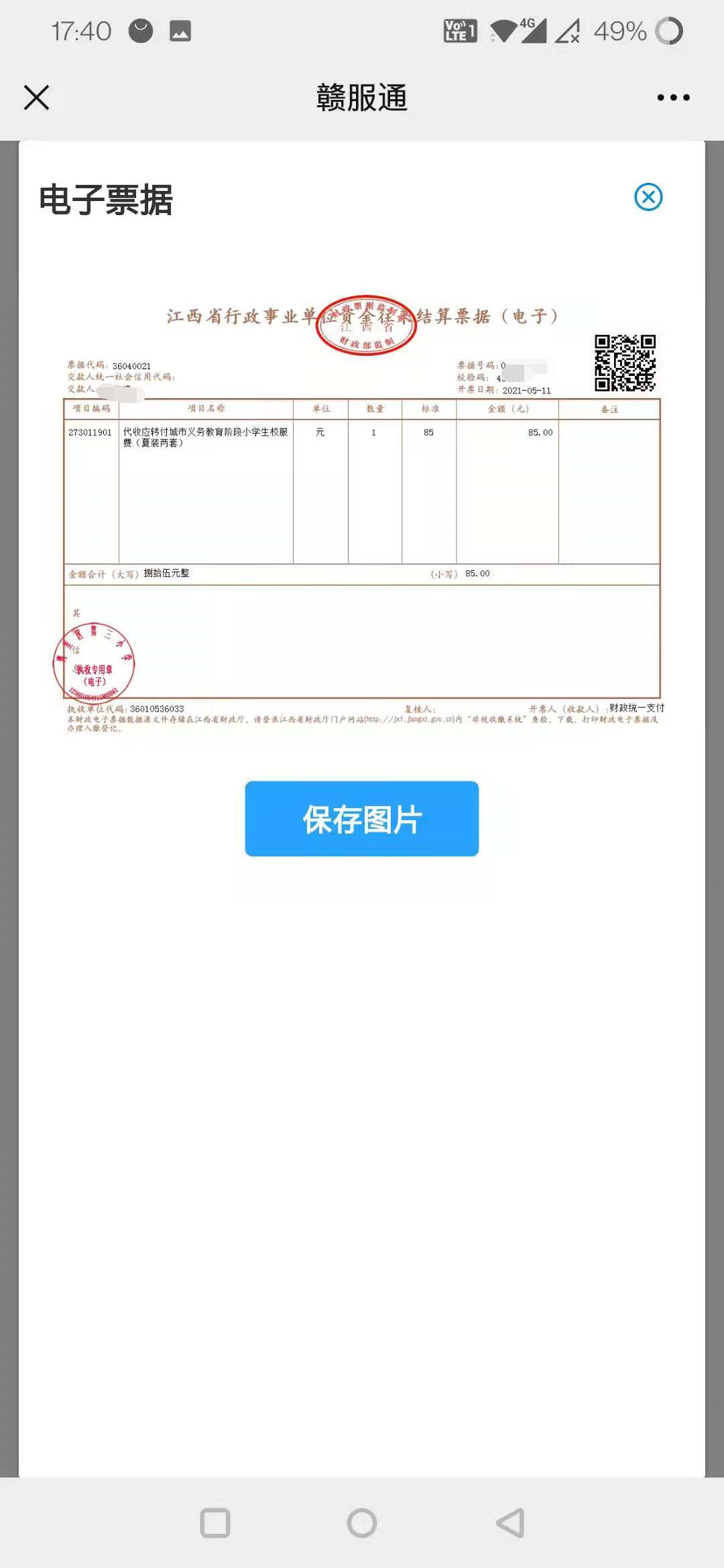This screenshot has width=724, height=1568.
Task: Open the three-dot more options menu
Action: click(x=673, y=98)
